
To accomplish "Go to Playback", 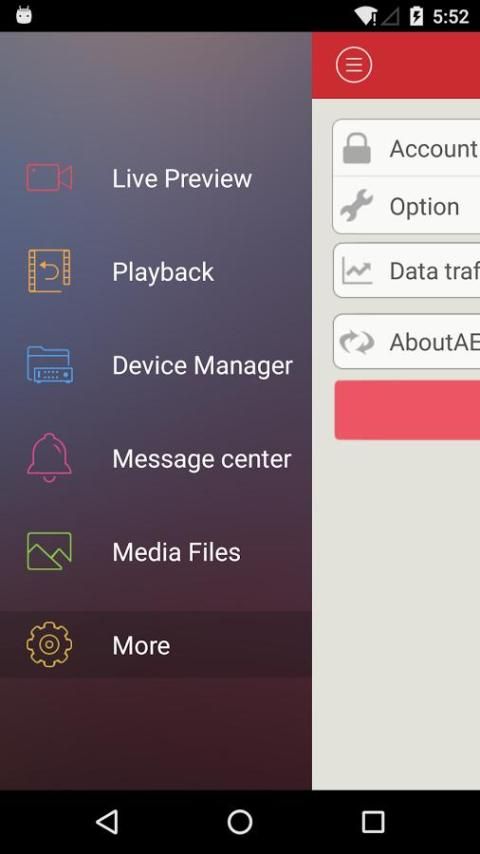I will click(x=156, y=271).
